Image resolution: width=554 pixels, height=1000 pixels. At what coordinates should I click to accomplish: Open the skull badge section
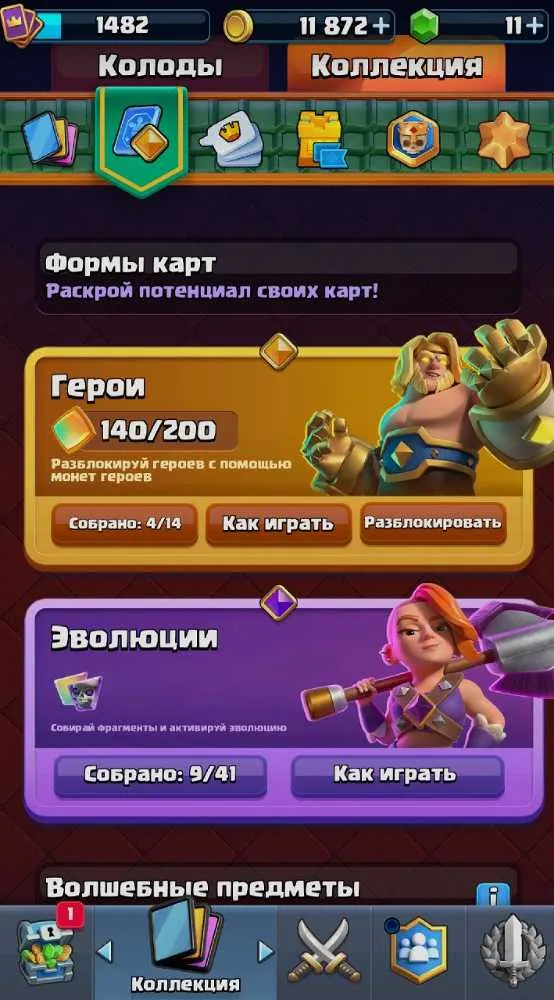tap(413, 139)
